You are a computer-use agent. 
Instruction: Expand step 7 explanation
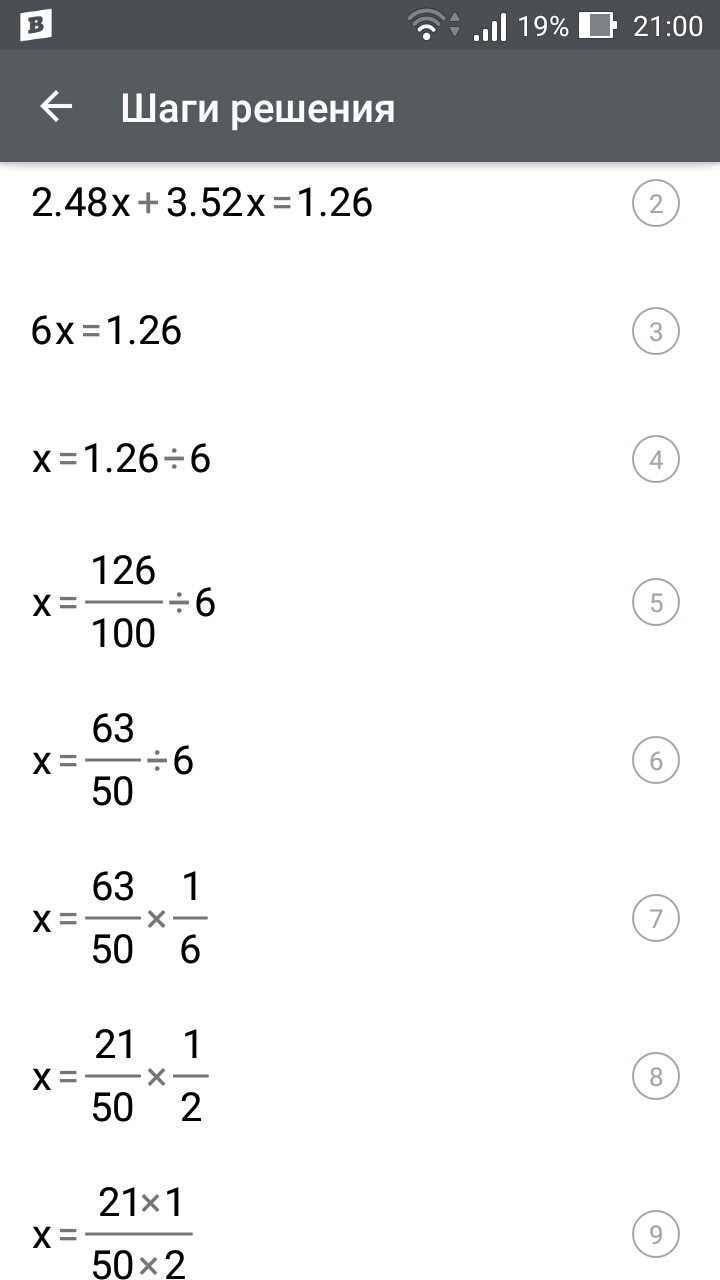click(656, 919)
